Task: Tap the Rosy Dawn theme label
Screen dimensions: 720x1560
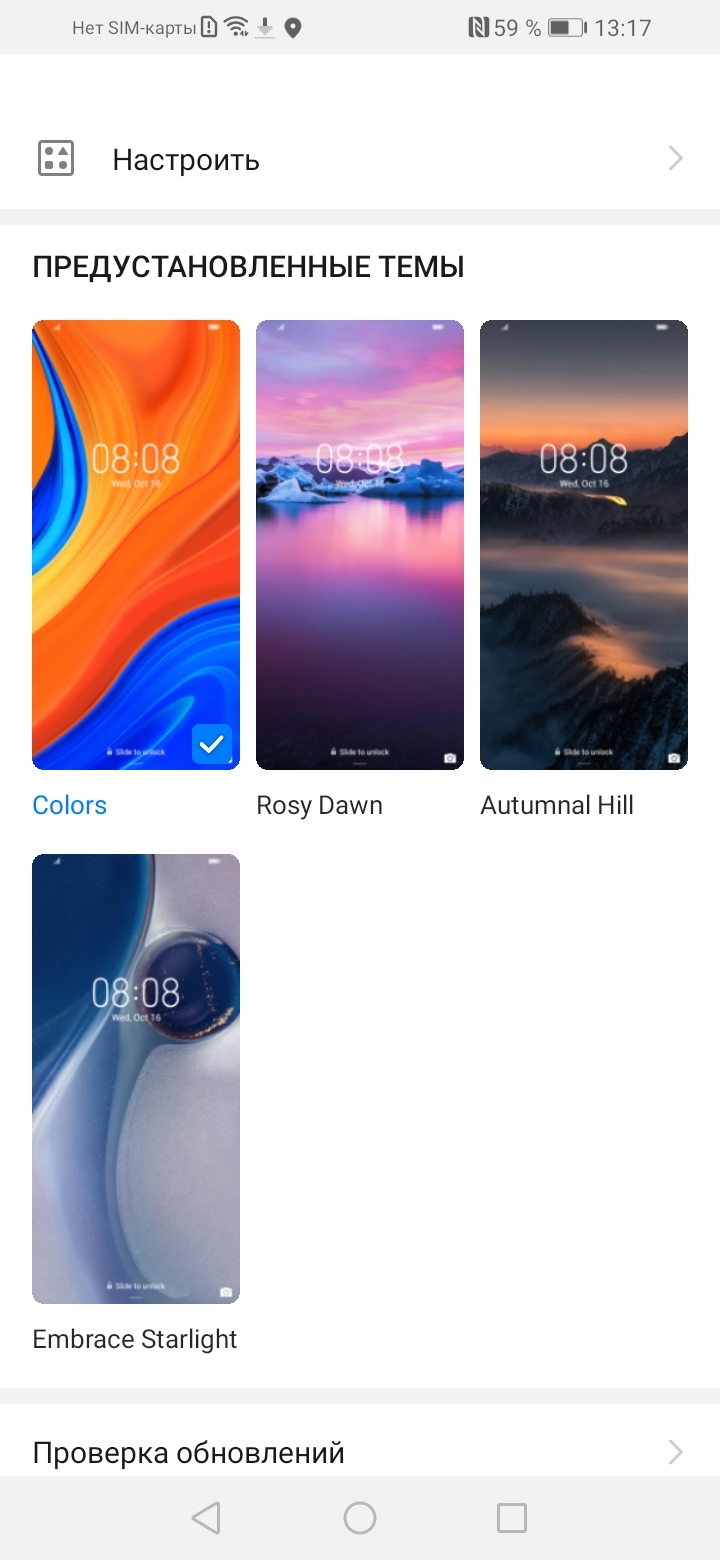Action: [319, 805]
